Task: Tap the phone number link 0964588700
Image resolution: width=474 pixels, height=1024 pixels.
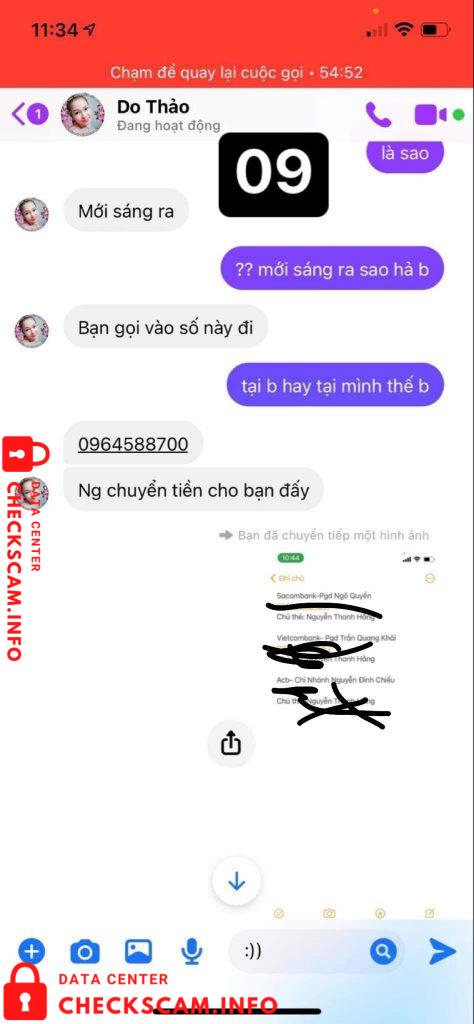Action: [x=133, y=444]
